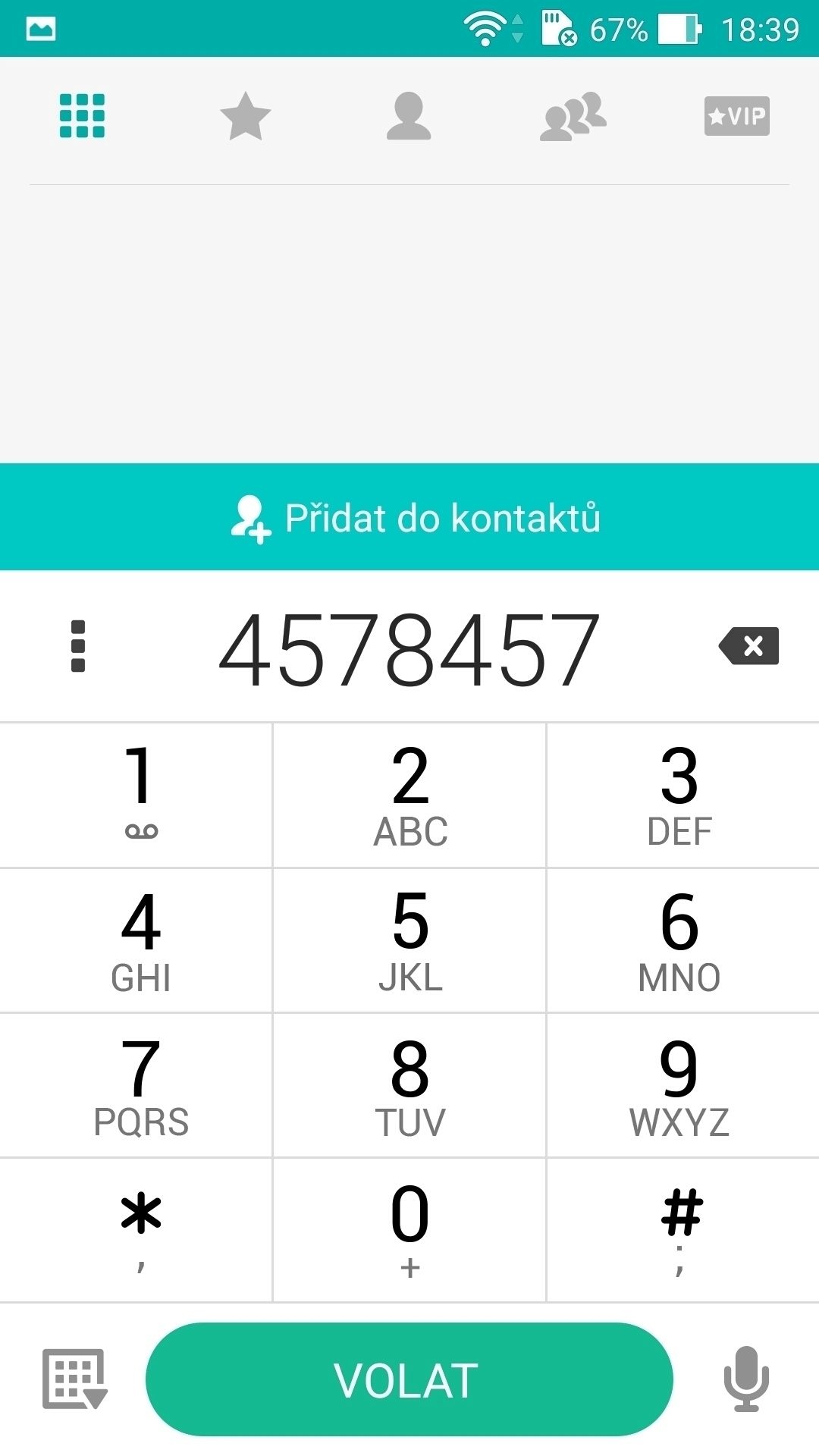
Task: Select the dial pad grid tab
Action: coord(82,116)
